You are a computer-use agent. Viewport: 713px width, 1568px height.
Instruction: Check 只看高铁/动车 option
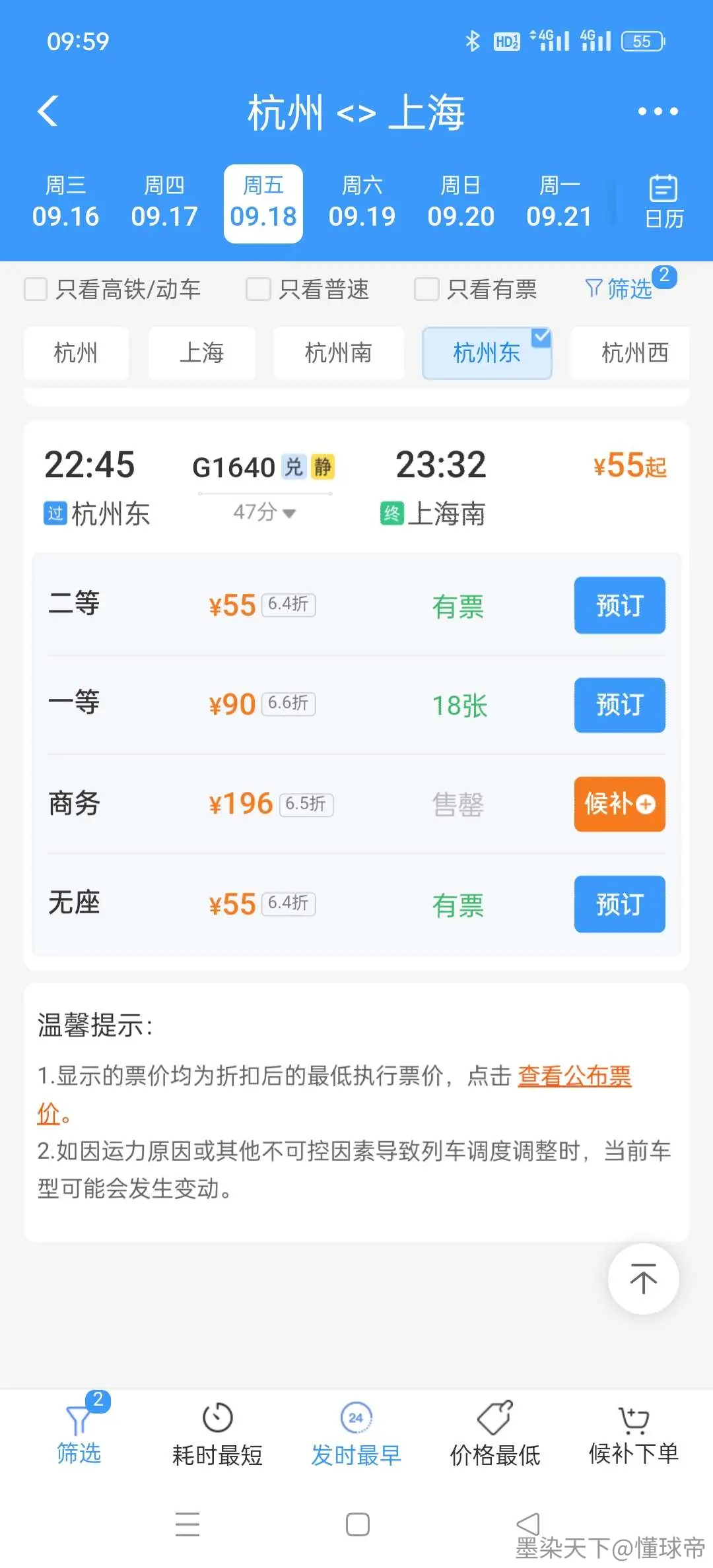click(x=112, y=289)
